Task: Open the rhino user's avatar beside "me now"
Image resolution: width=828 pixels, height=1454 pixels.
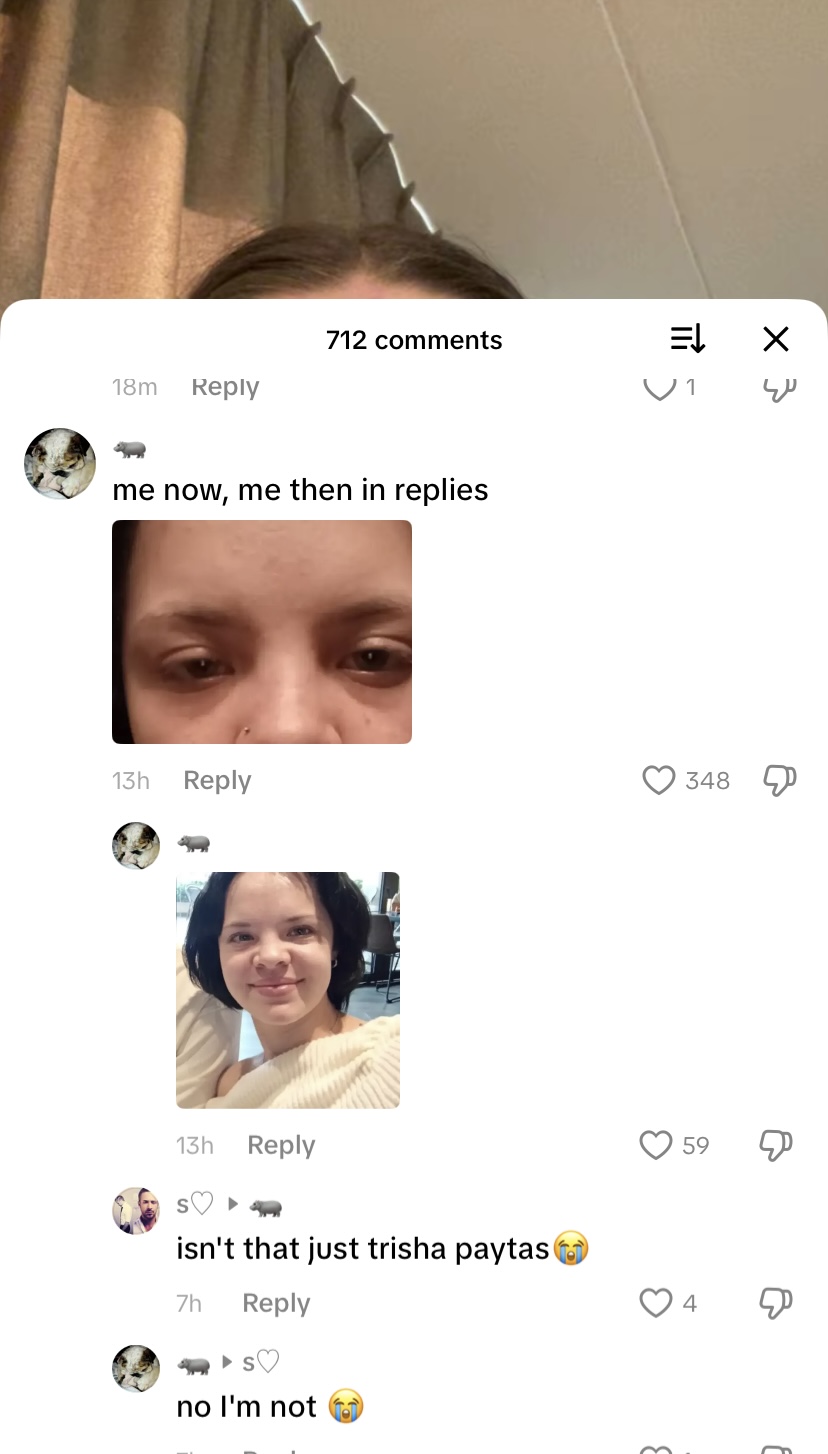Action: coord(60,464)
